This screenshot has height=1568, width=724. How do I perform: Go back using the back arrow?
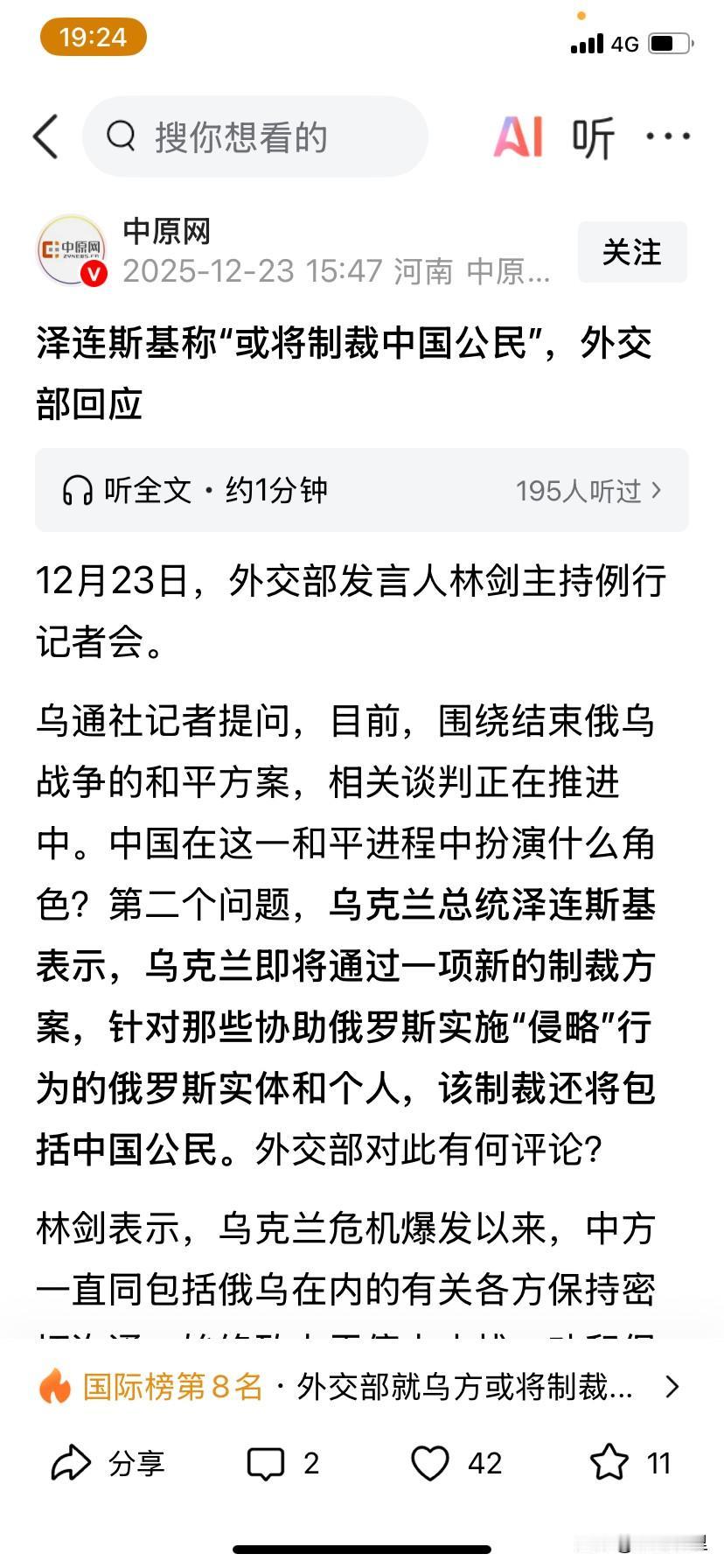point(45,137)
